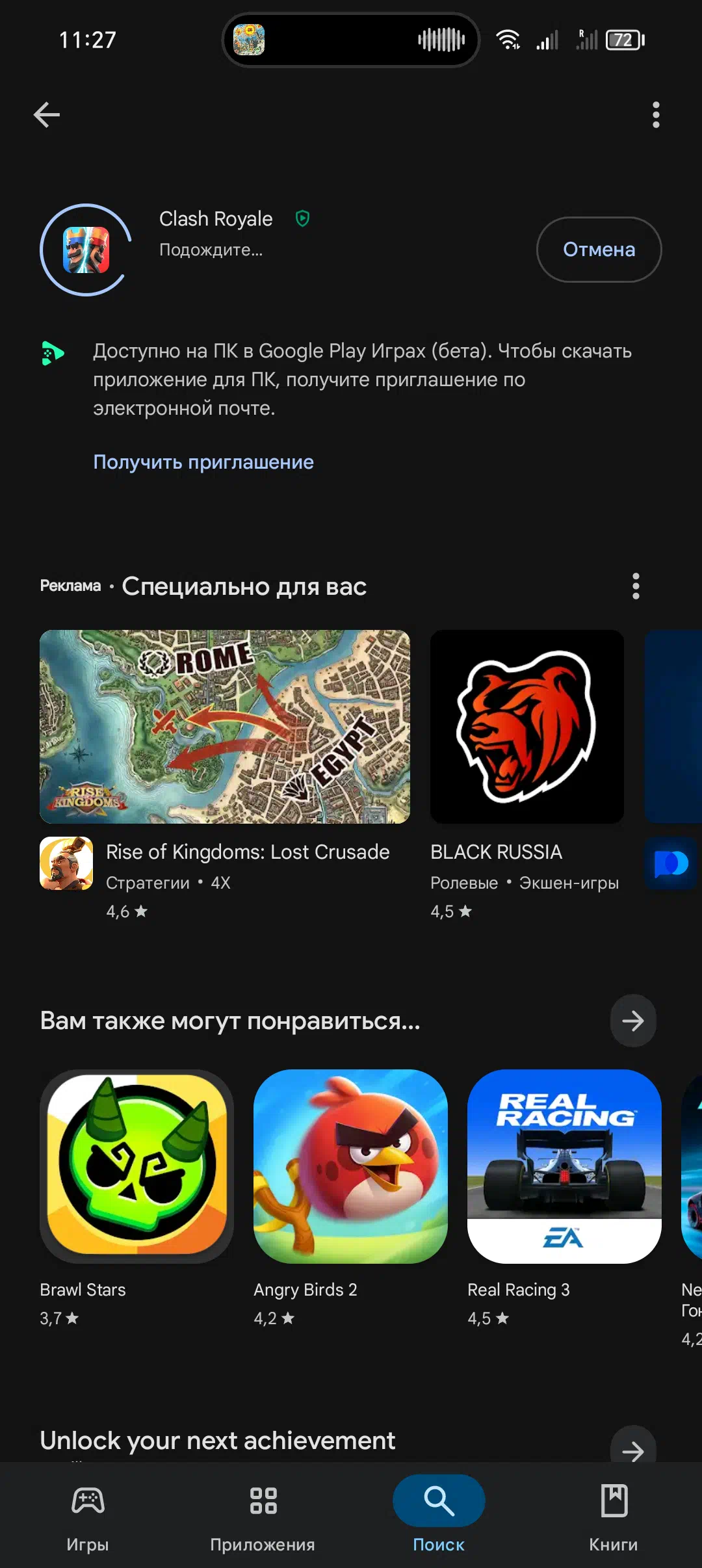View Play Protect badge next to Clash Royale
The image size is (702, 1568).
coord(302,218)
